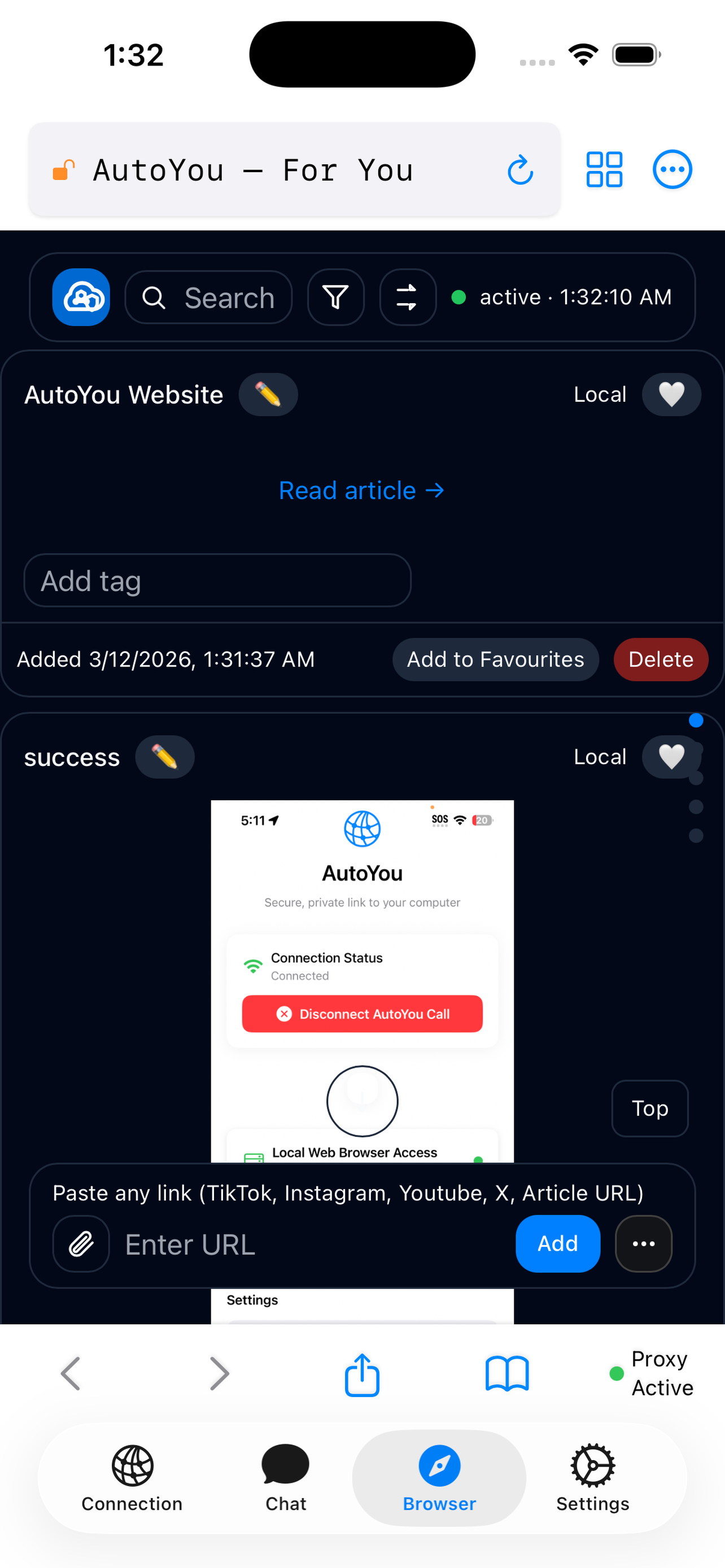The height and width of the screenshot is (1568, 725).
Task: Open the sort order toggle
Action: pyautogui.click(x=407, y=297)
